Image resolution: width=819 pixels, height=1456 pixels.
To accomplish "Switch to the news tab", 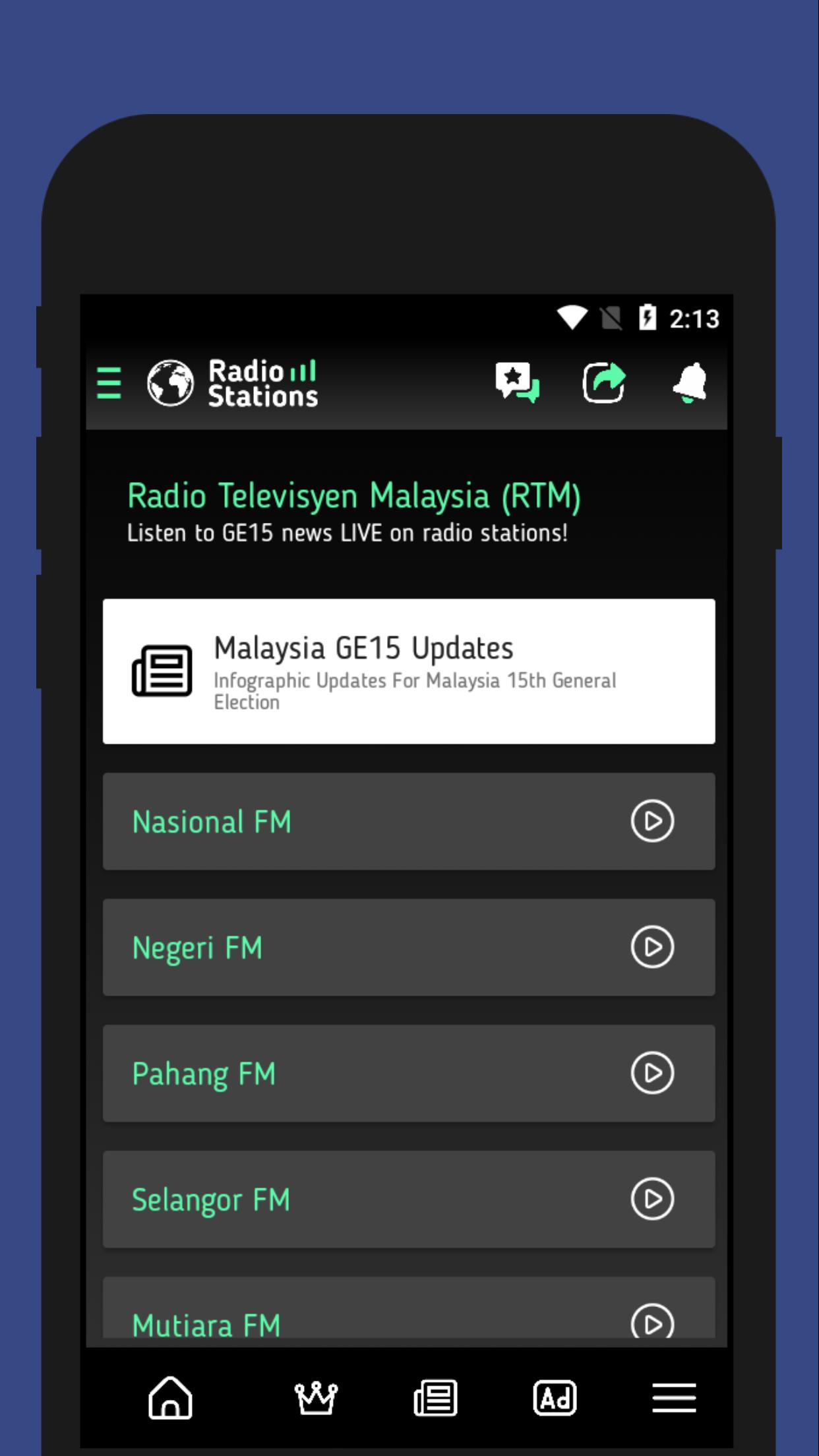I will (435, 1397).
